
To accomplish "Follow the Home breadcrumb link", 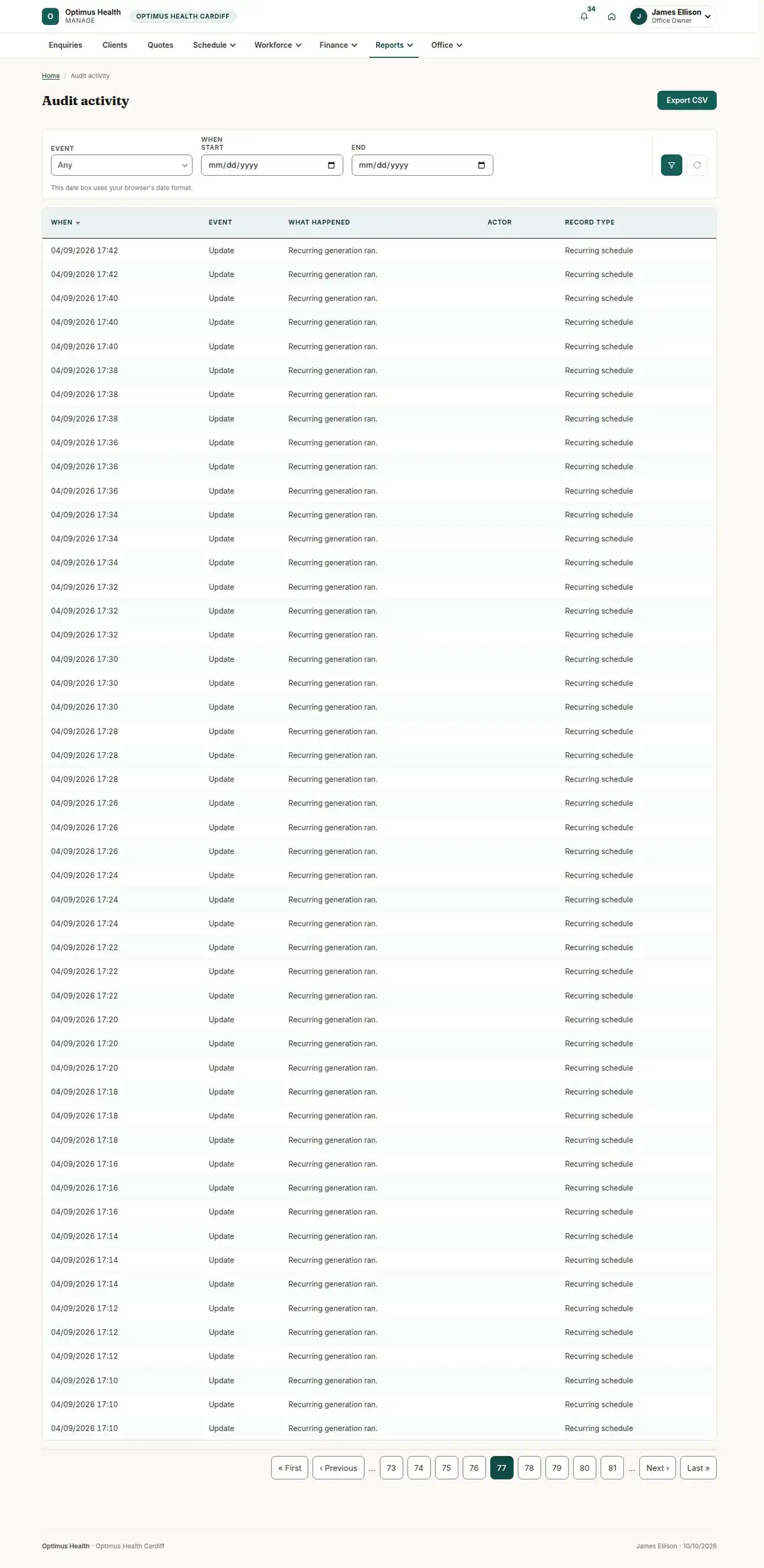I will pos(51,76).
